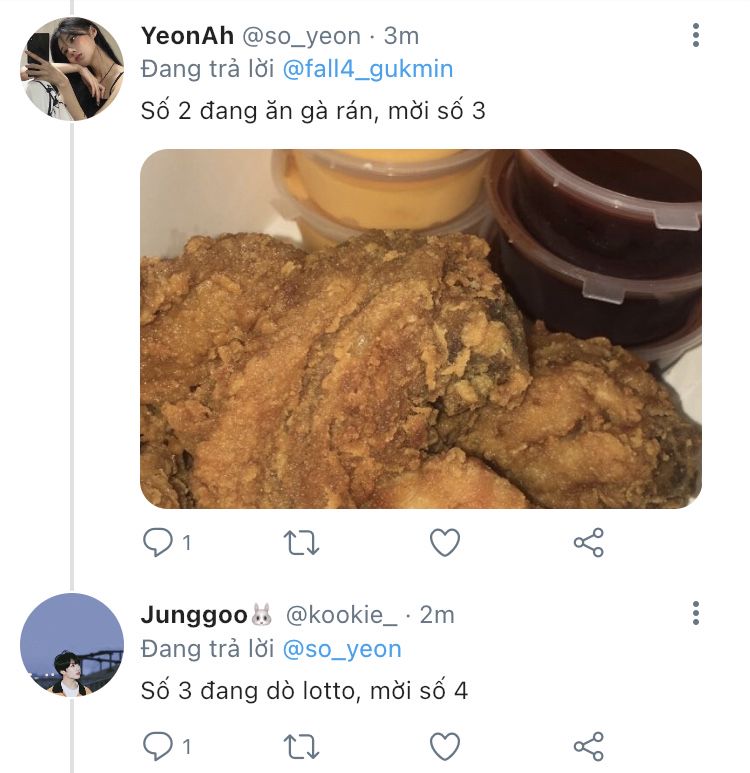Open overflow menu on Junggoo's tweet

tap(696, 614)
